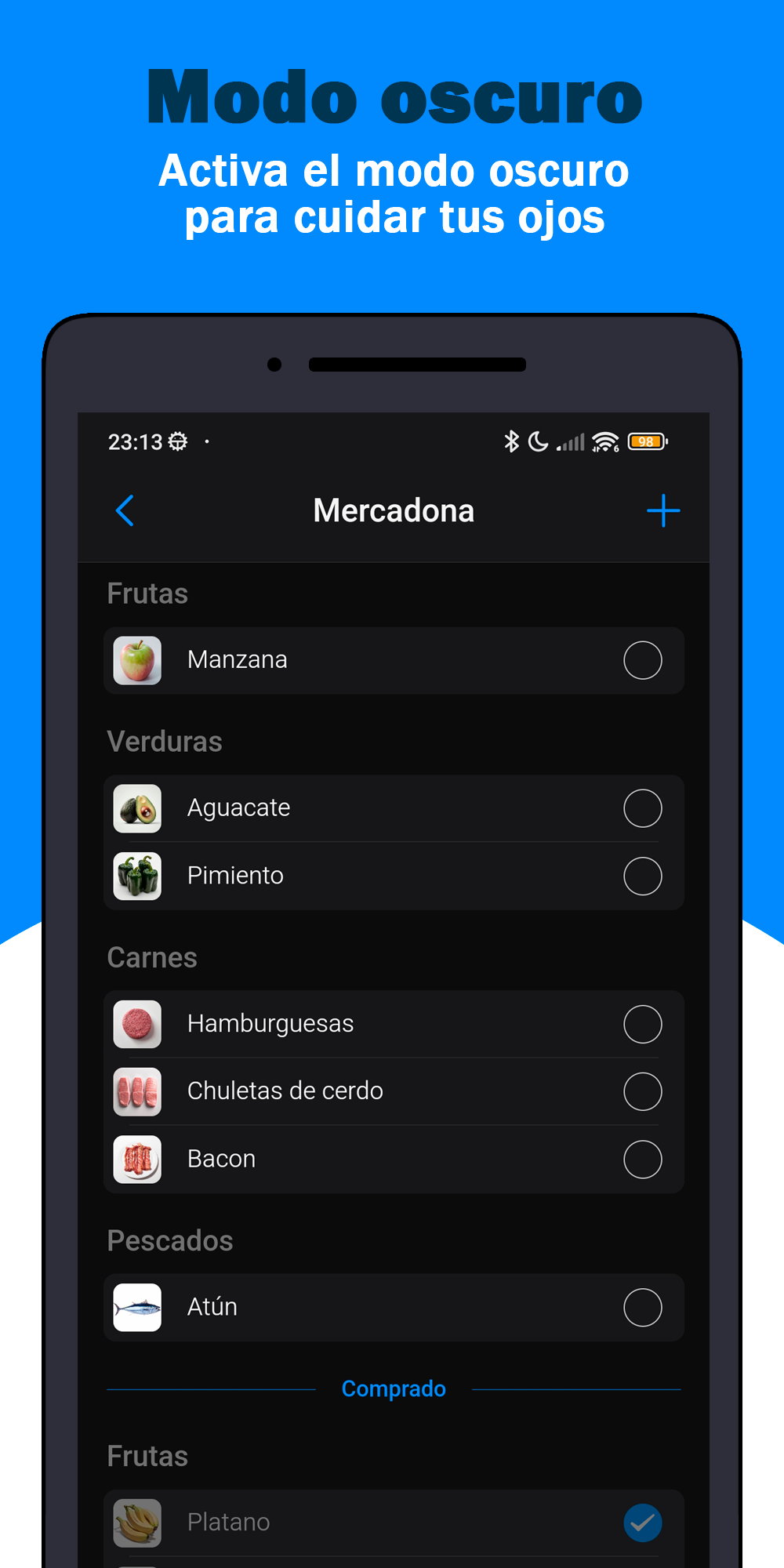The height and width of the screenshot is (1568, 784).
Task: Click the battery indicator at 98 percent
Action: (645, 441)
